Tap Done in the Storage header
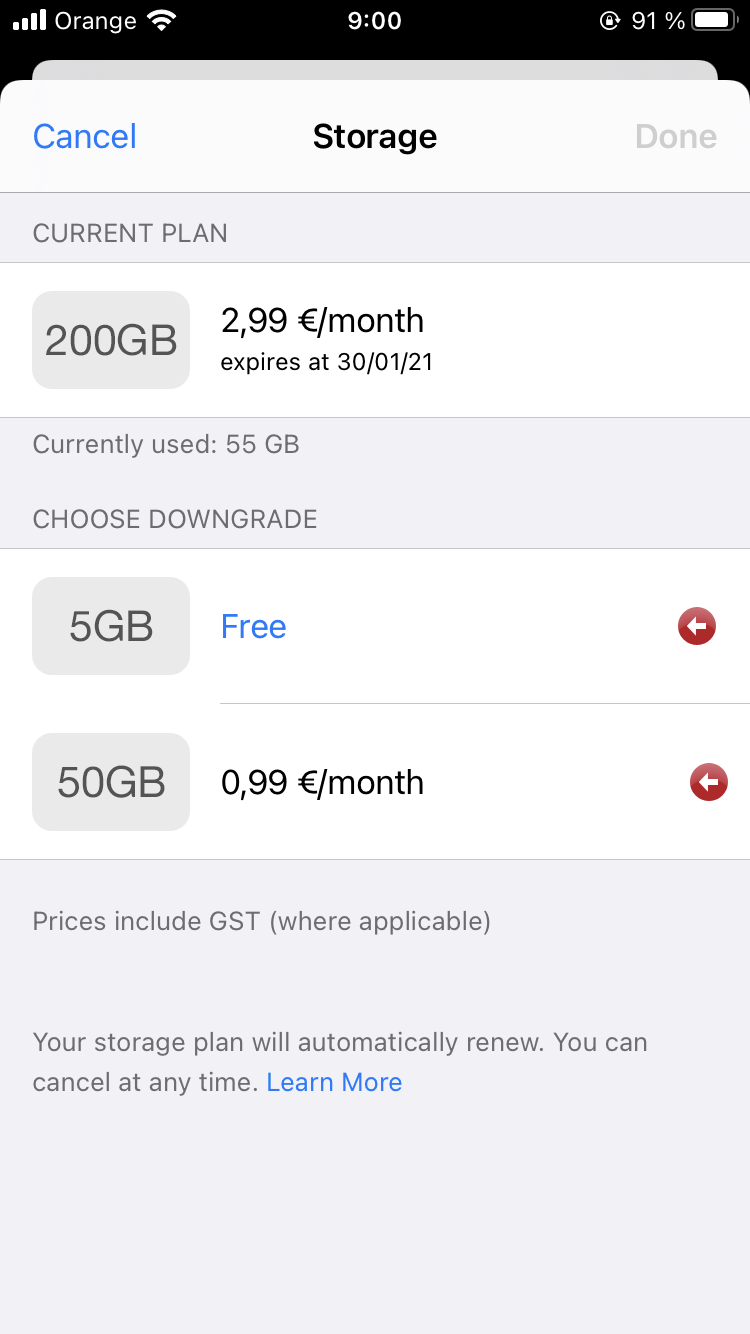 pos(675,137)
